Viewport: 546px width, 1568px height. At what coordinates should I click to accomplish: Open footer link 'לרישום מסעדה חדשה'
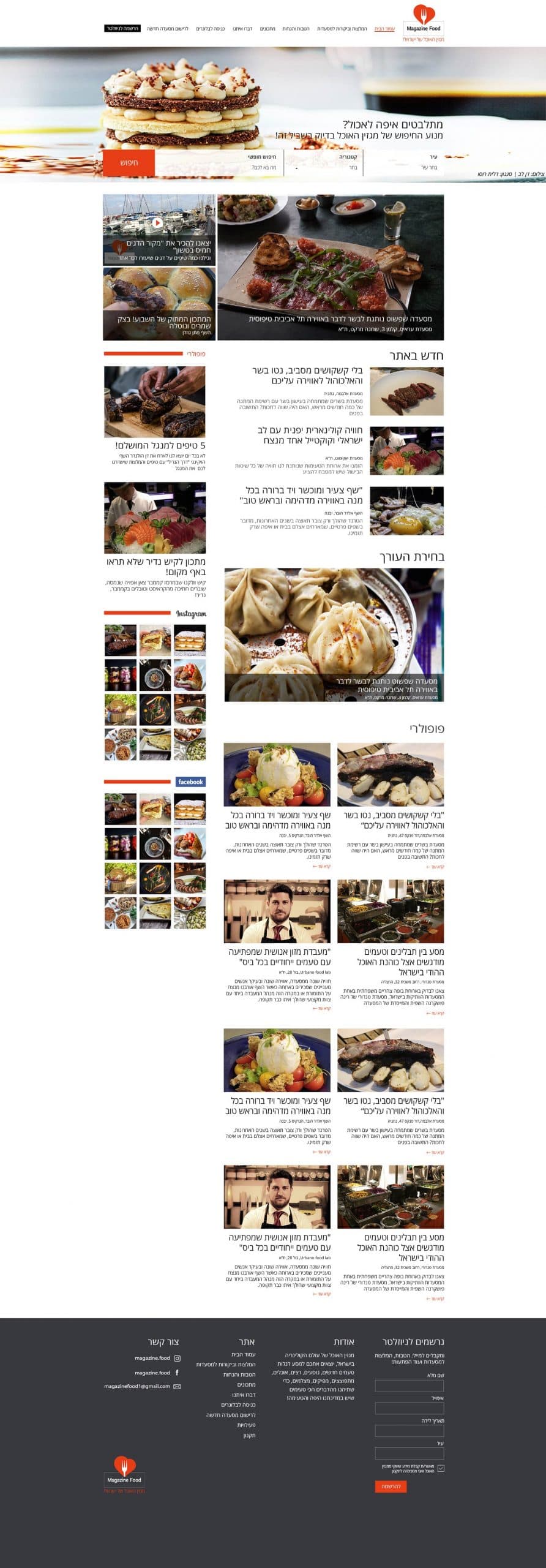pos(230,1415)
